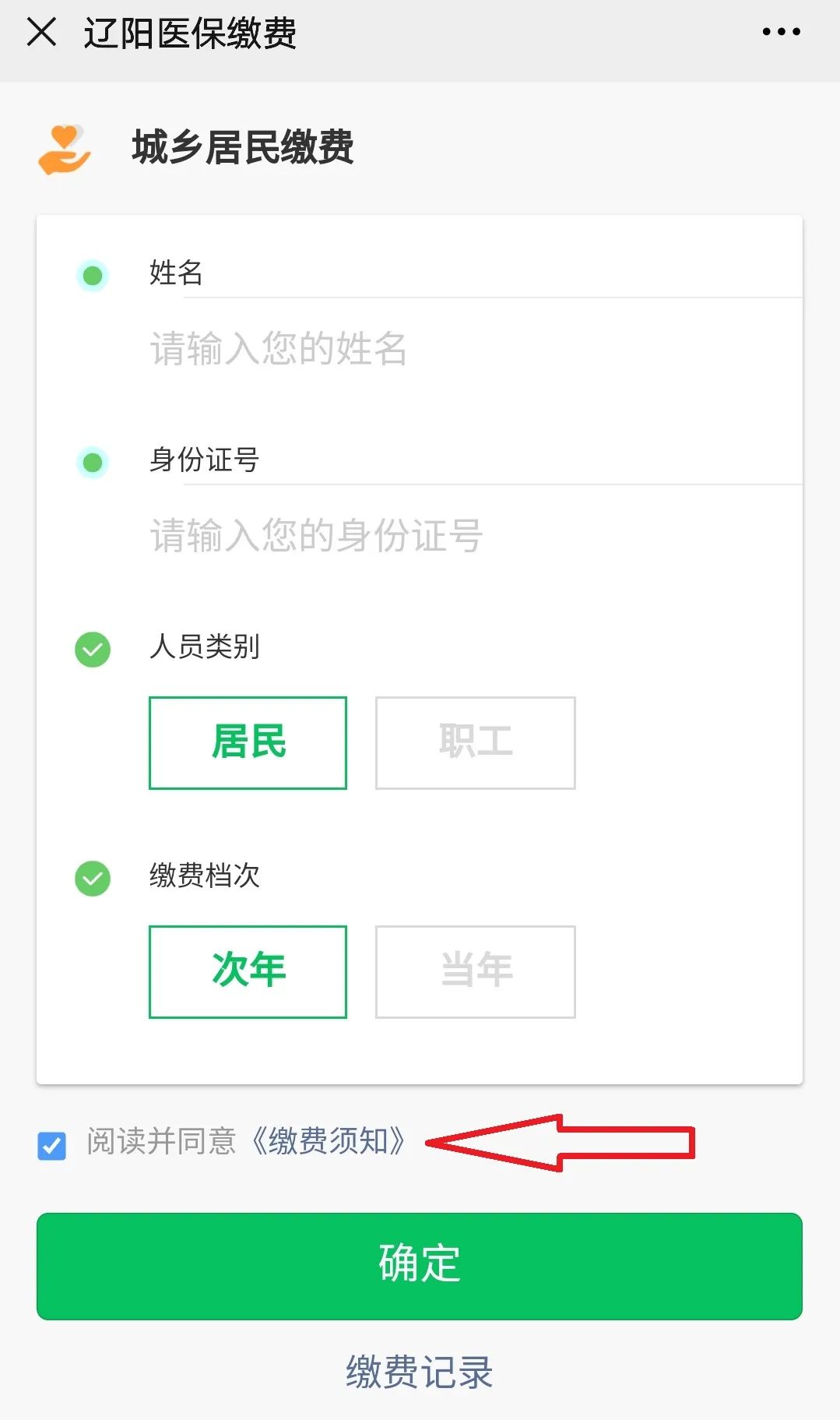840x1420 pixels.
Task: Uncheck the 阅读并同意 agreement checkbox
Action: click(x=51, y=1145)
